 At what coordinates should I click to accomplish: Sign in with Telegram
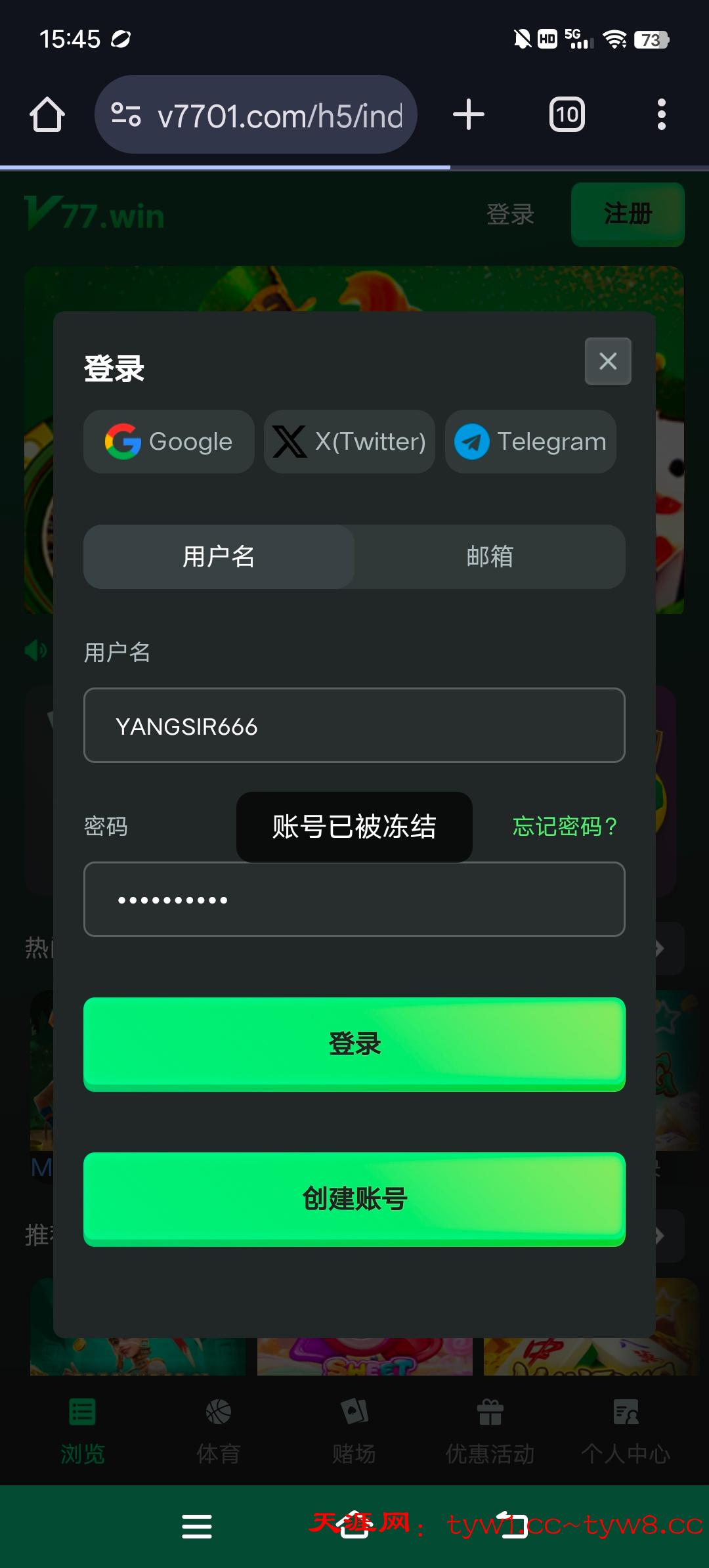(530, 442)
